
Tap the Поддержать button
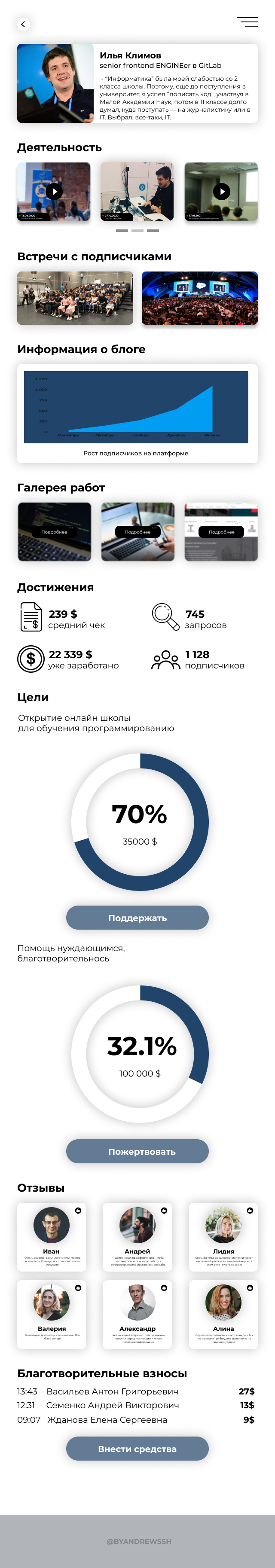pyautogui.click(x=137, y=917)
